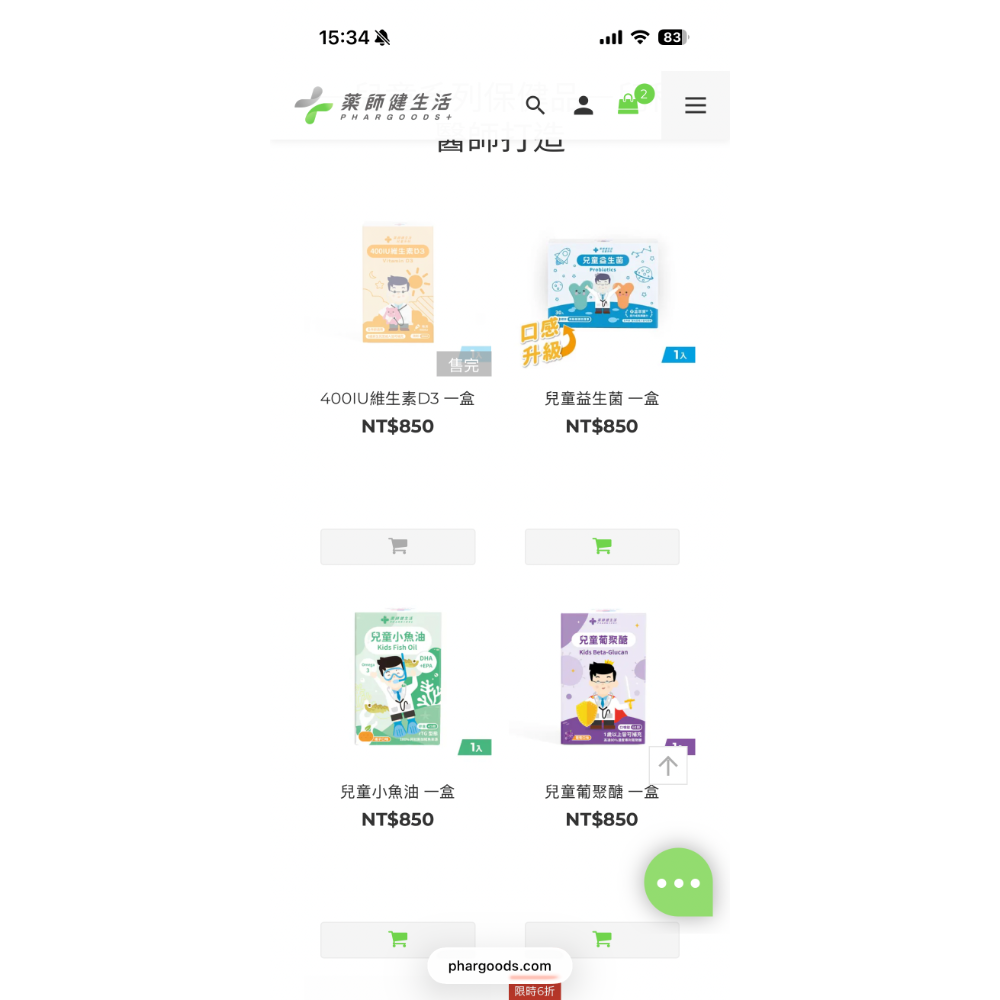Open the search magnifier icon
Screen dimensions: 1000x1000
pyautogui.click(x=535, y=105)
